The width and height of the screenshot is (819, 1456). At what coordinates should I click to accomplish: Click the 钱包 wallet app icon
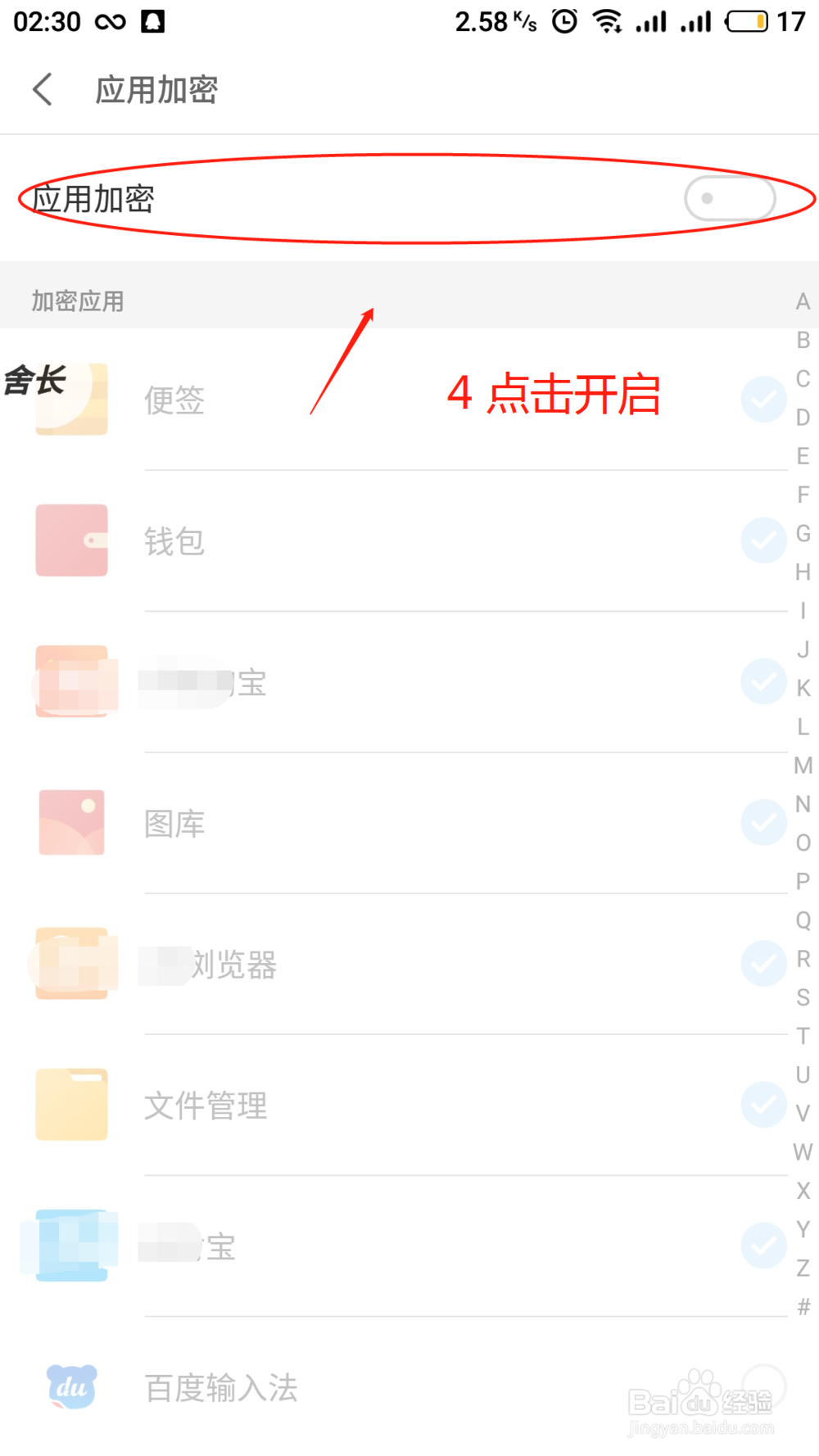tap(72, 540)
